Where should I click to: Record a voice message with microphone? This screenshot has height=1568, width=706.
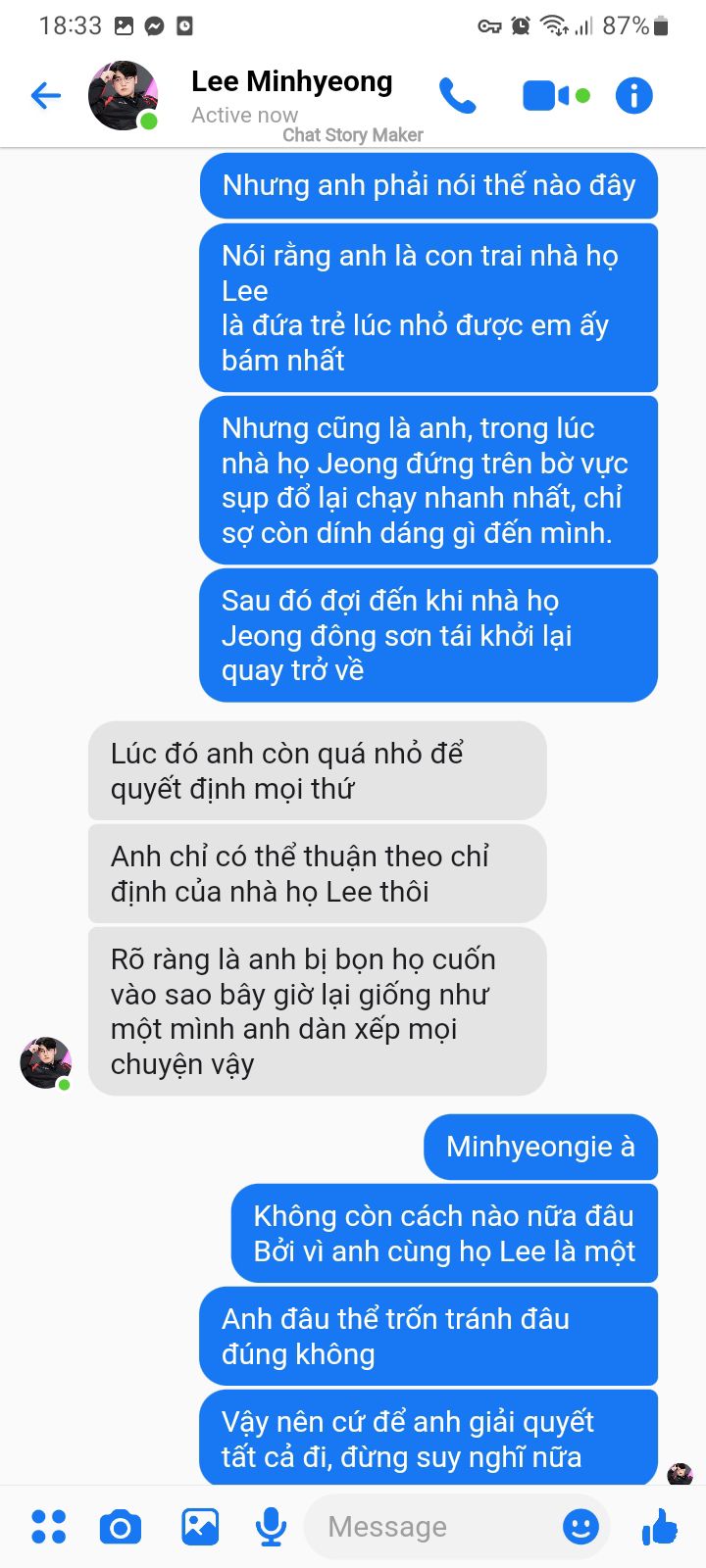tap(271, 1526)
